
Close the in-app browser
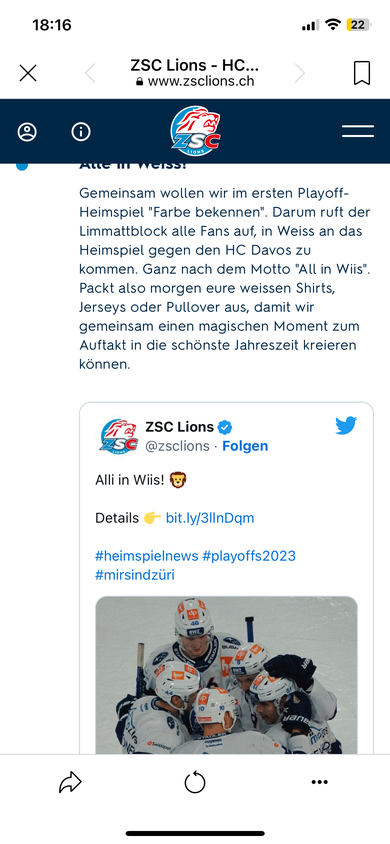click(x=28, y=73)
